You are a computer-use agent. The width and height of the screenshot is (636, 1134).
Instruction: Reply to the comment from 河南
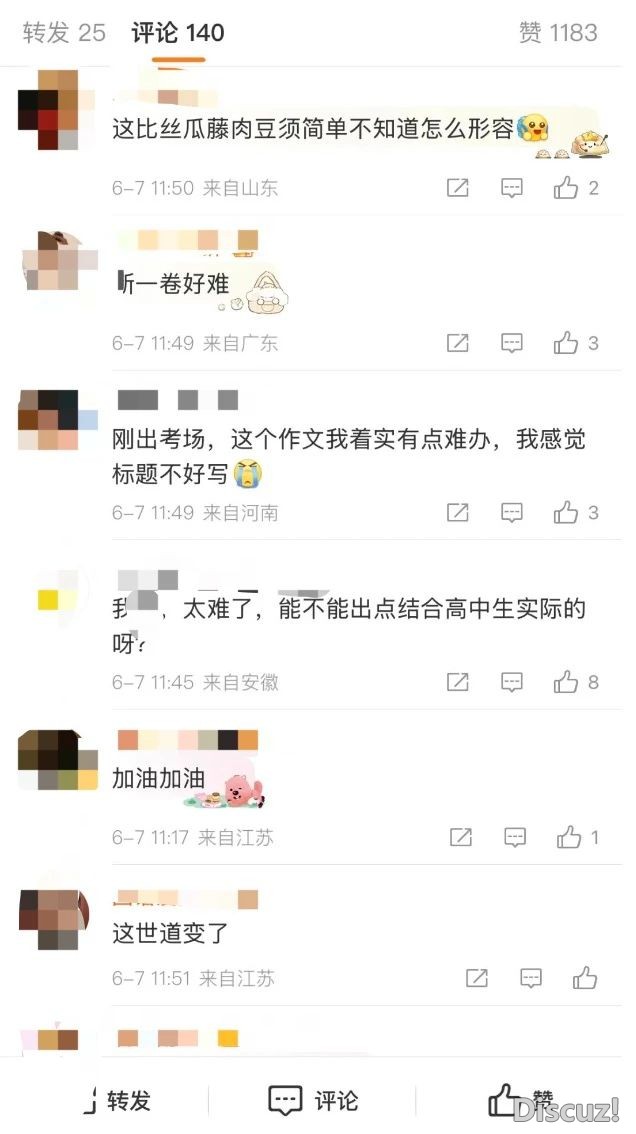(x=512, y=513)
